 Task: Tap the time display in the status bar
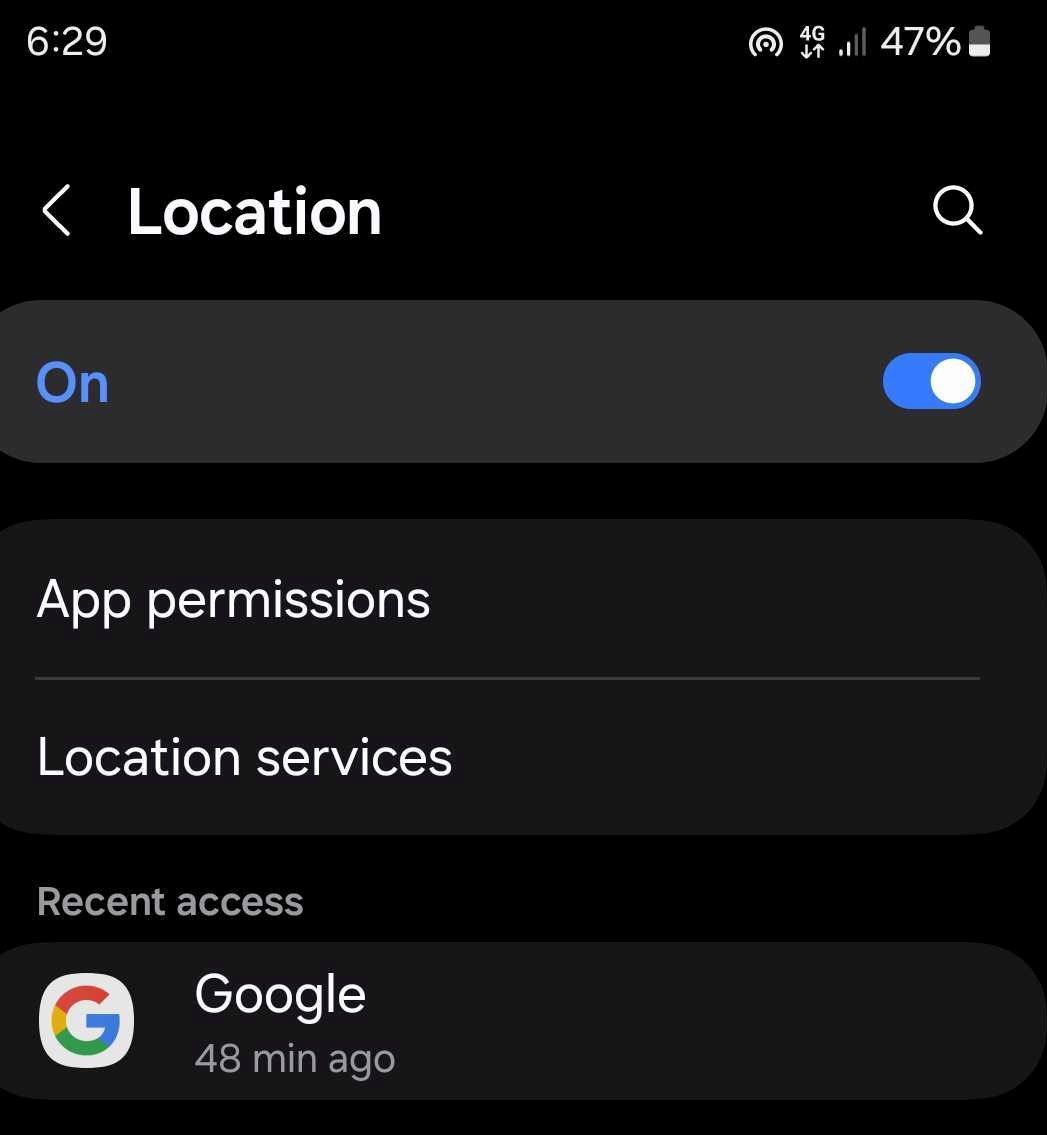pyautogui.click(x=66, y=41)
